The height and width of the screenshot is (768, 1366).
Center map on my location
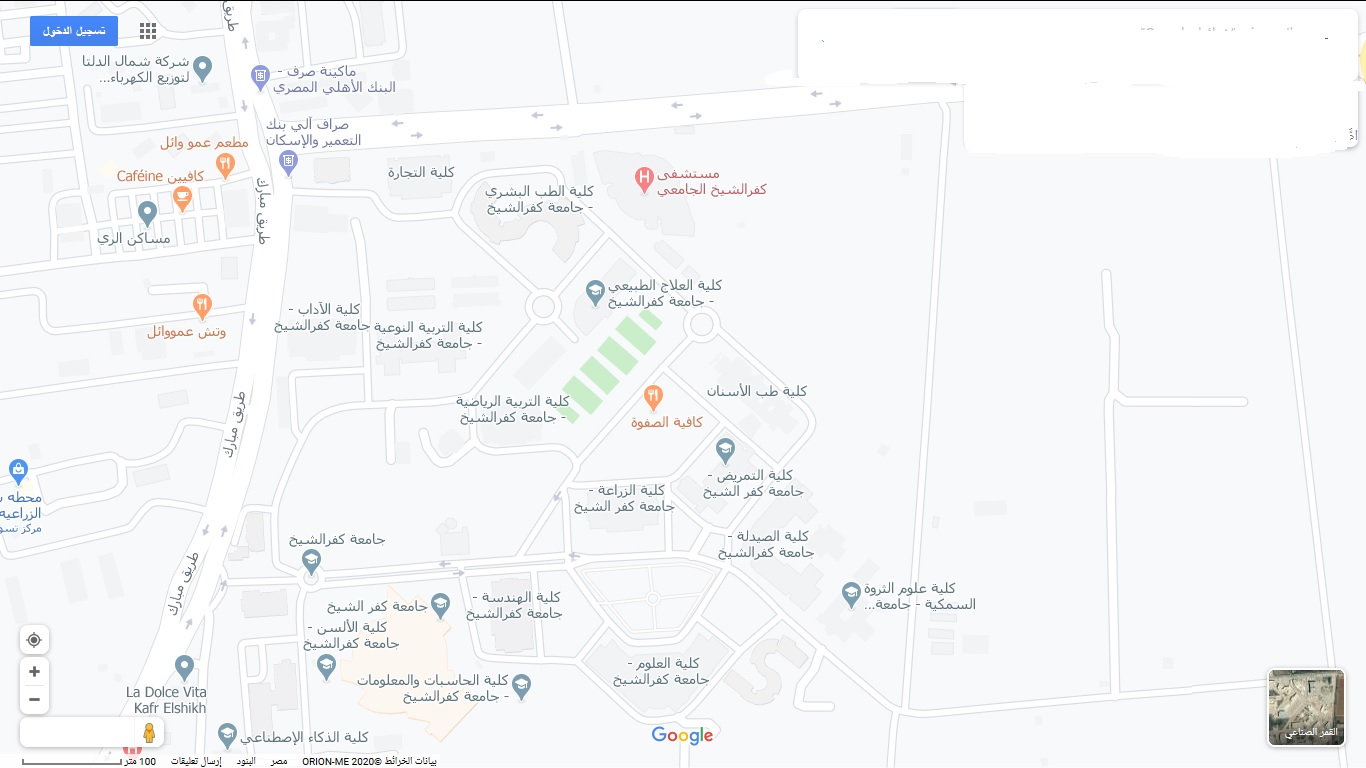[x=34, y=640]
